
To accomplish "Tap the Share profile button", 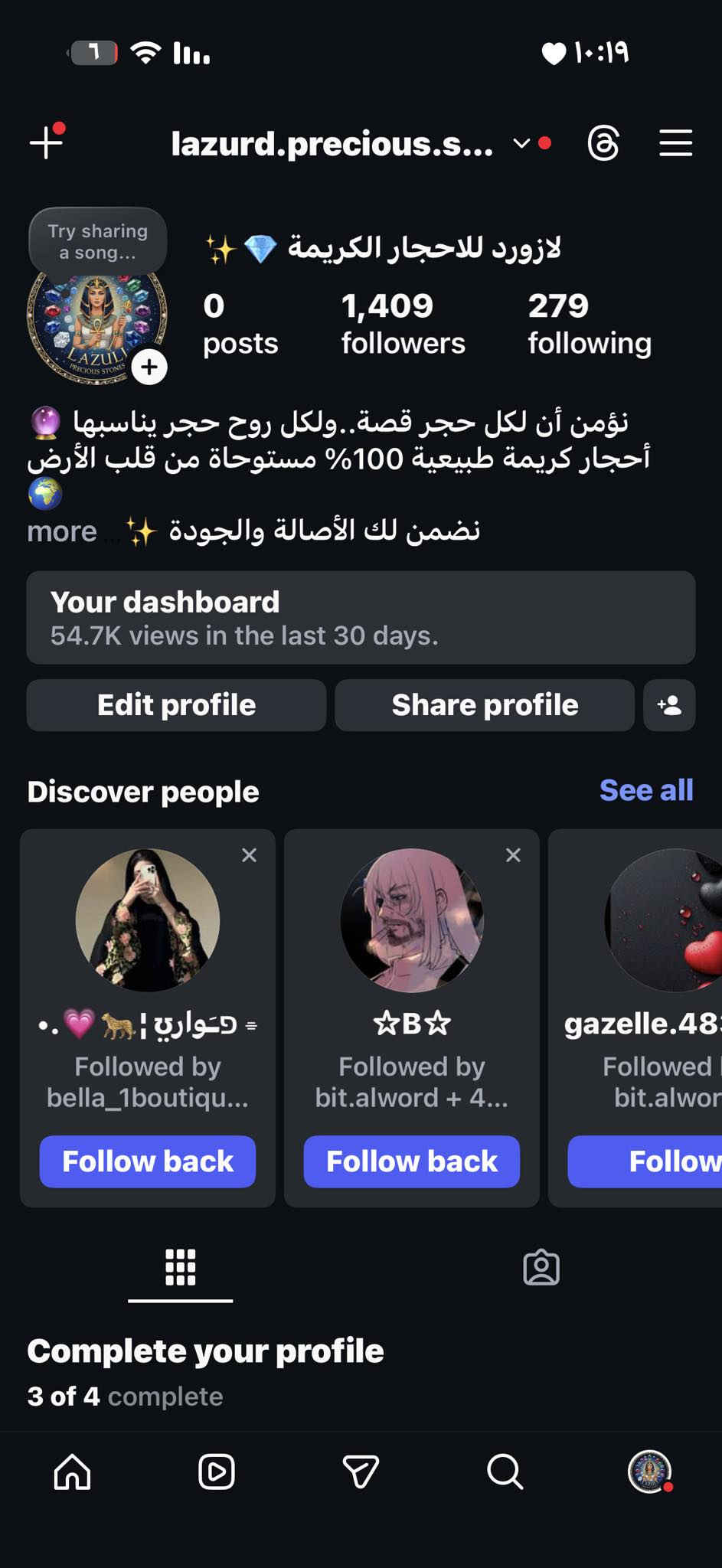I will [485, 705].
